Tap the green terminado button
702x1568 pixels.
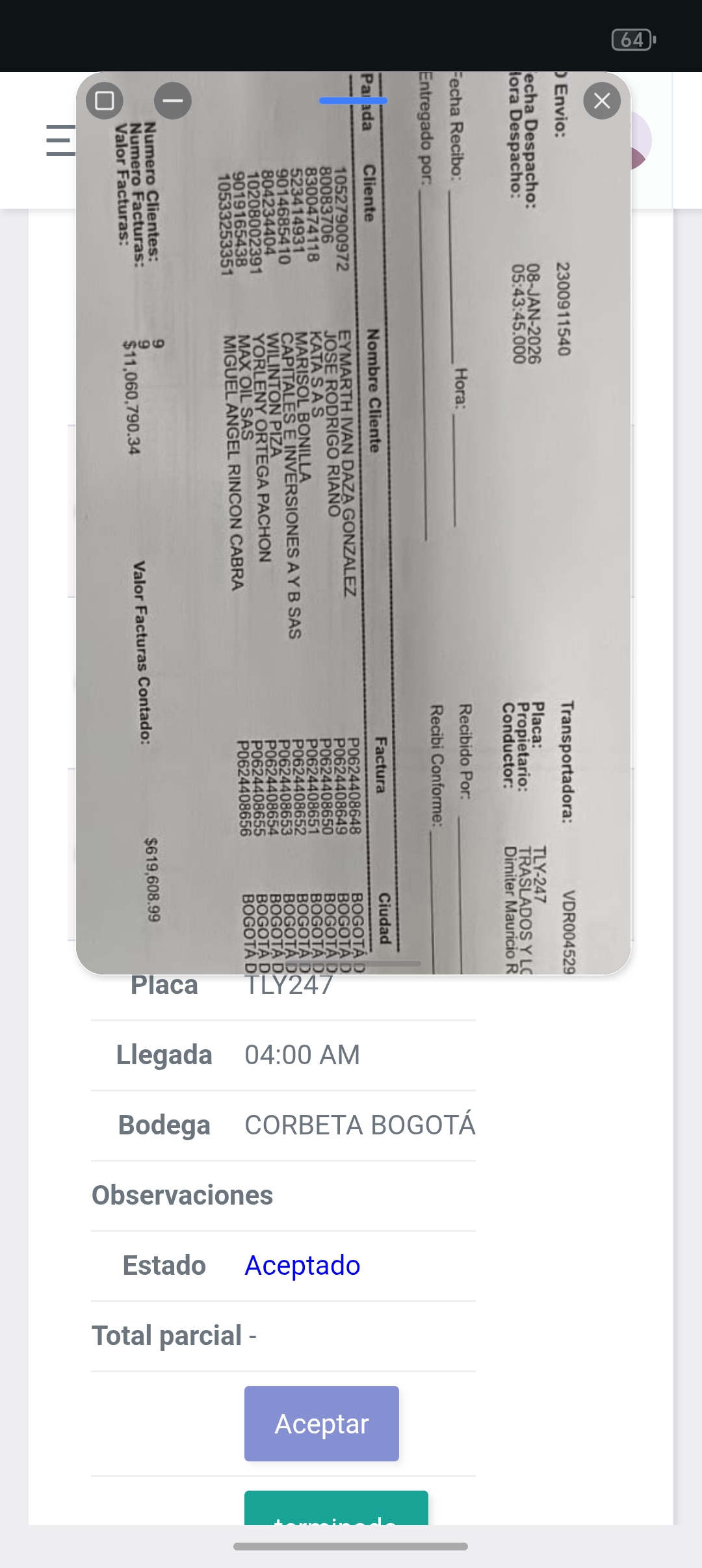point(335,1511)
